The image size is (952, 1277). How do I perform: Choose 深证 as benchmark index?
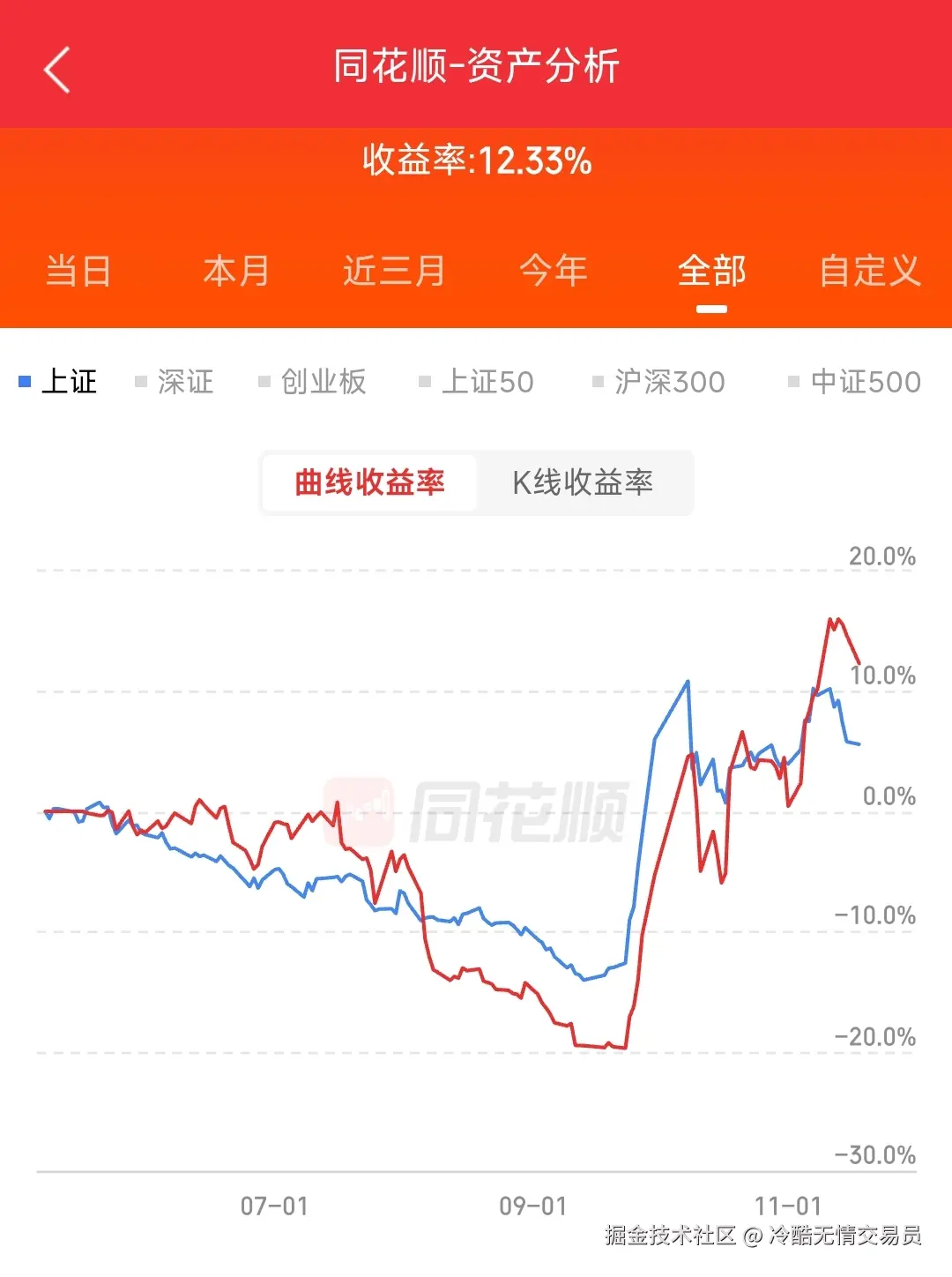(x=175, y=382)
